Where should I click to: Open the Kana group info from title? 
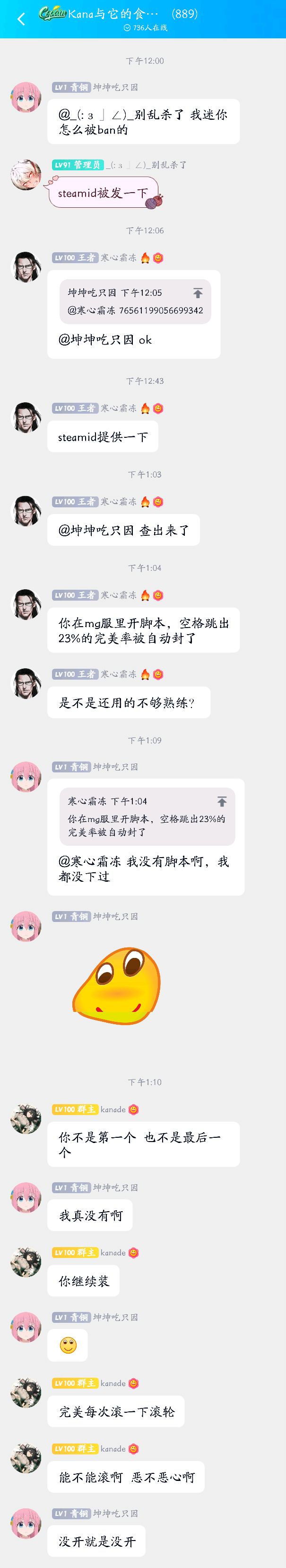coord(116,13)
